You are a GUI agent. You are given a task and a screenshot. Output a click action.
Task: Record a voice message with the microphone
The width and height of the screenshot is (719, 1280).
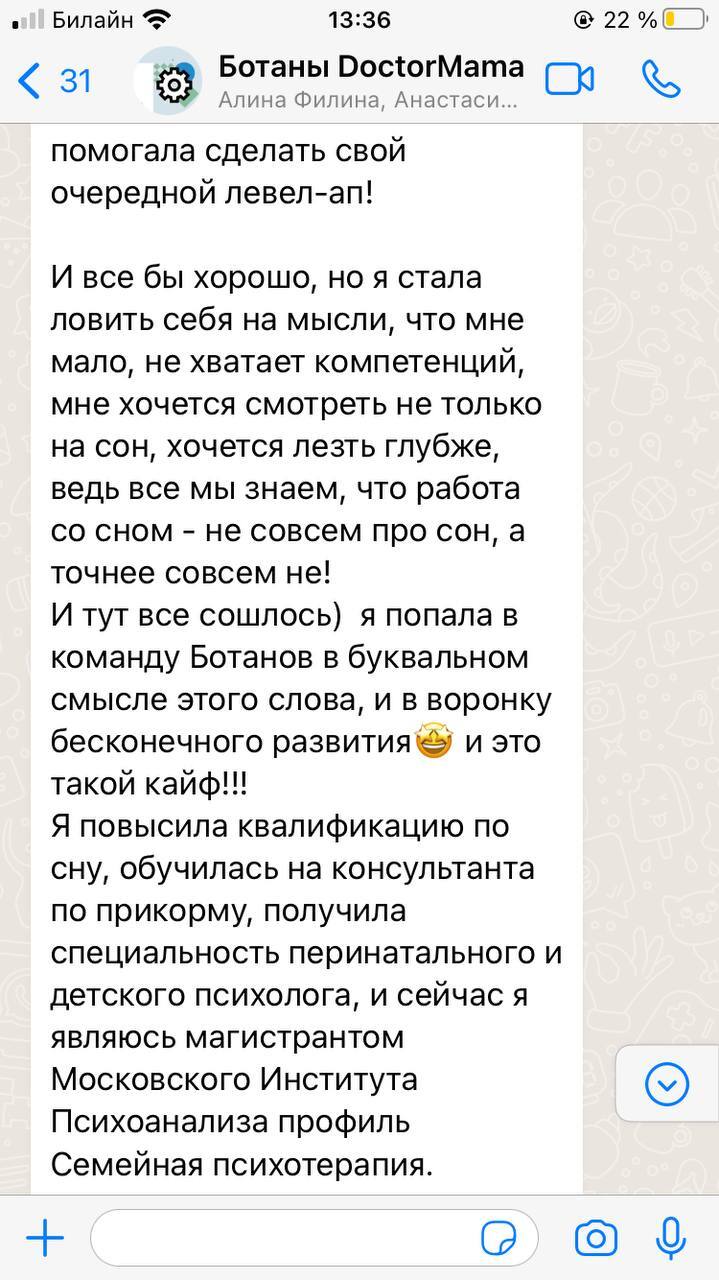click(670, 1239)
